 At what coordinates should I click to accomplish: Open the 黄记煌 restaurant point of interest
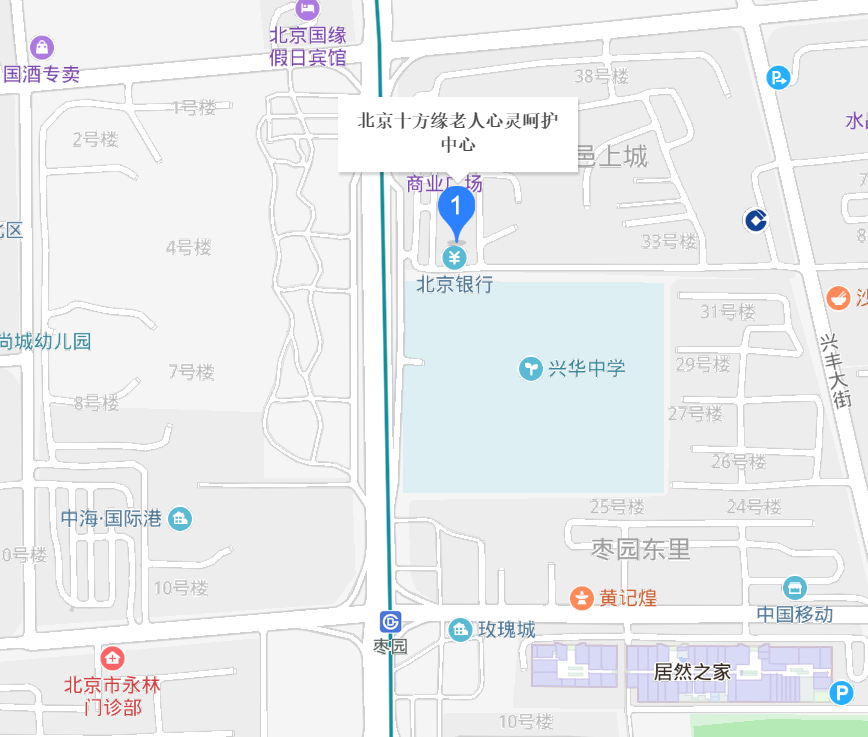581,598
